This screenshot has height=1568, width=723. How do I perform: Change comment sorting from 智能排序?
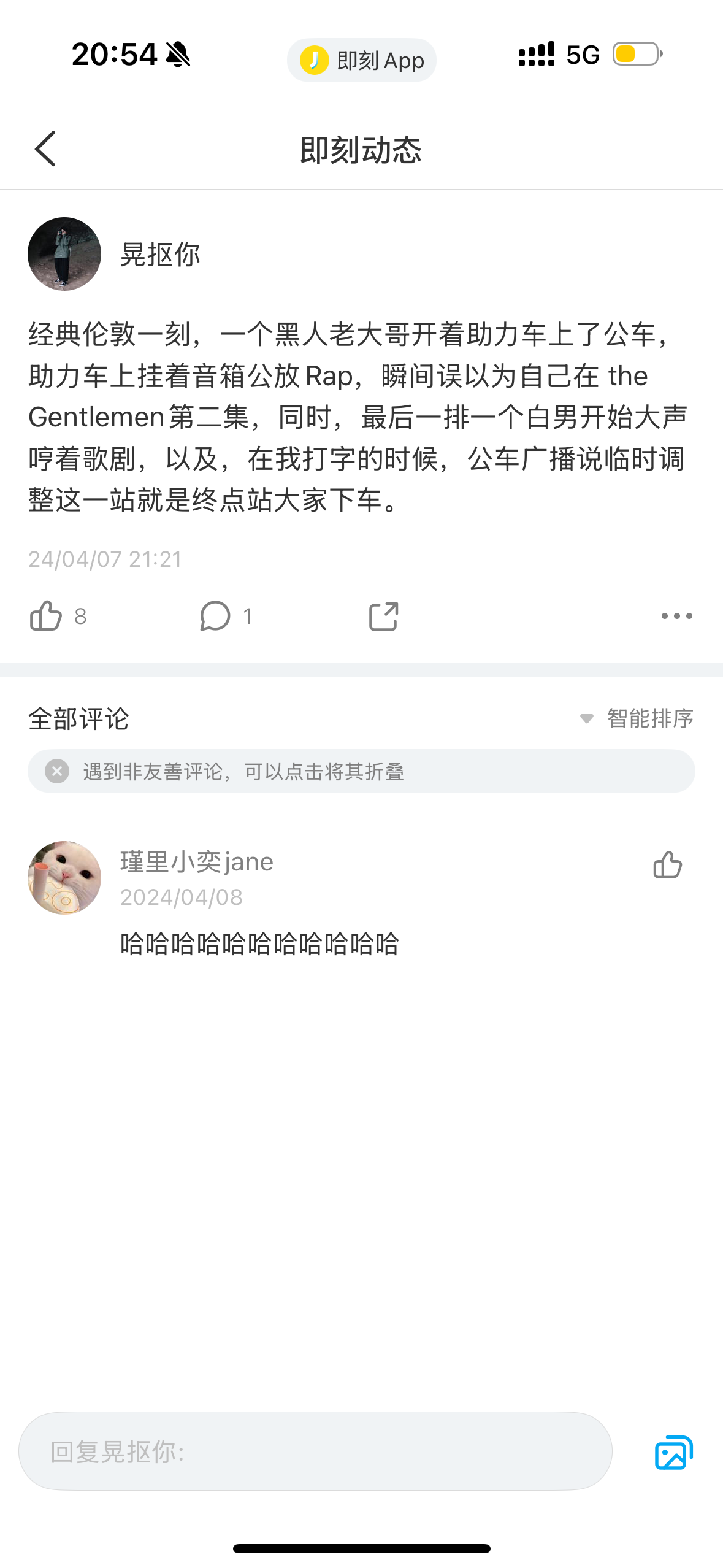[638, 718]
